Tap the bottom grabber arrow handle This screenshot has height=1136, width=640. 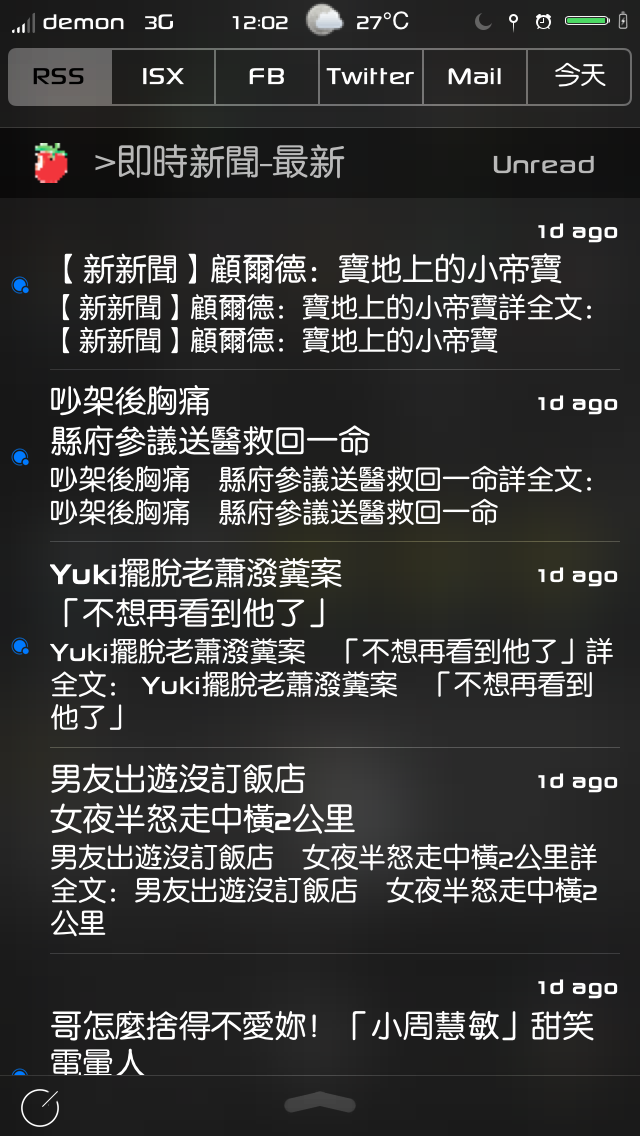coord(320,1102)
